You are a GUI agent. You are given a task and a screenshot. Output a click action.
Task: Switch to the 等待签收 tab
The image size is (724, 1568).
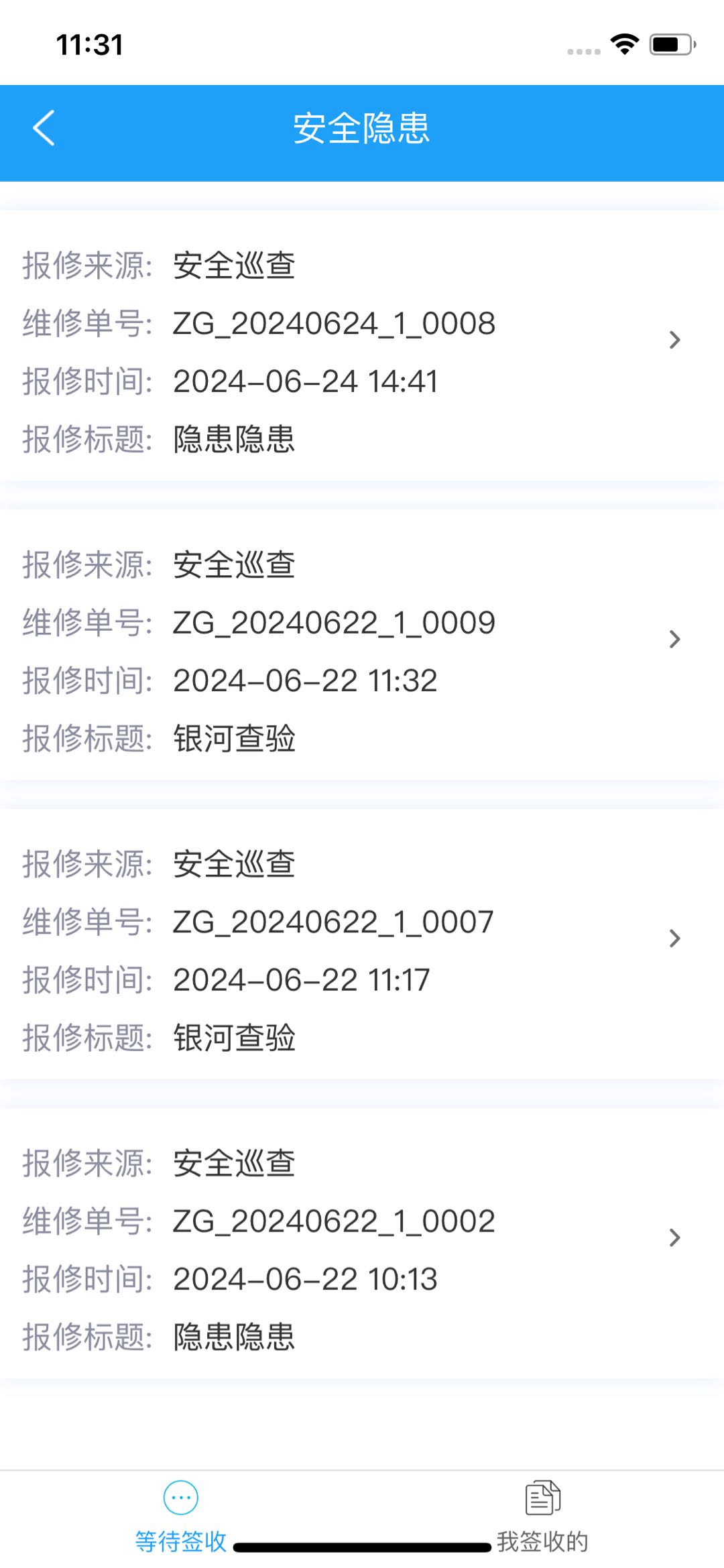pyautogui.click(x=181, y=1516)
